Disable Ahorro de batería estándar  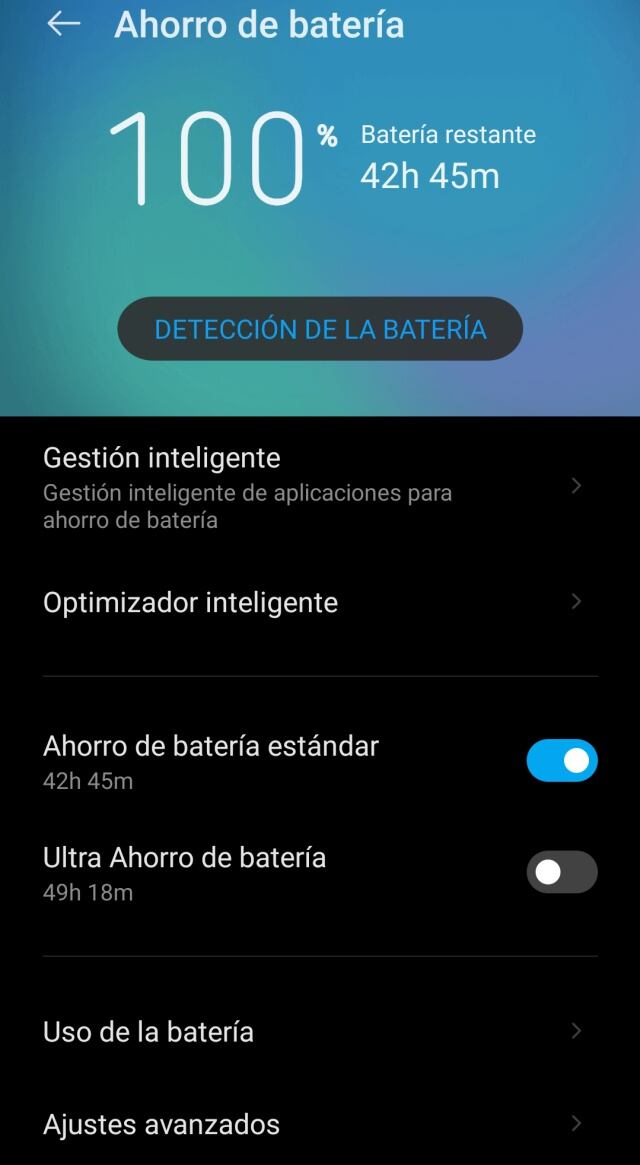(561, 761)
